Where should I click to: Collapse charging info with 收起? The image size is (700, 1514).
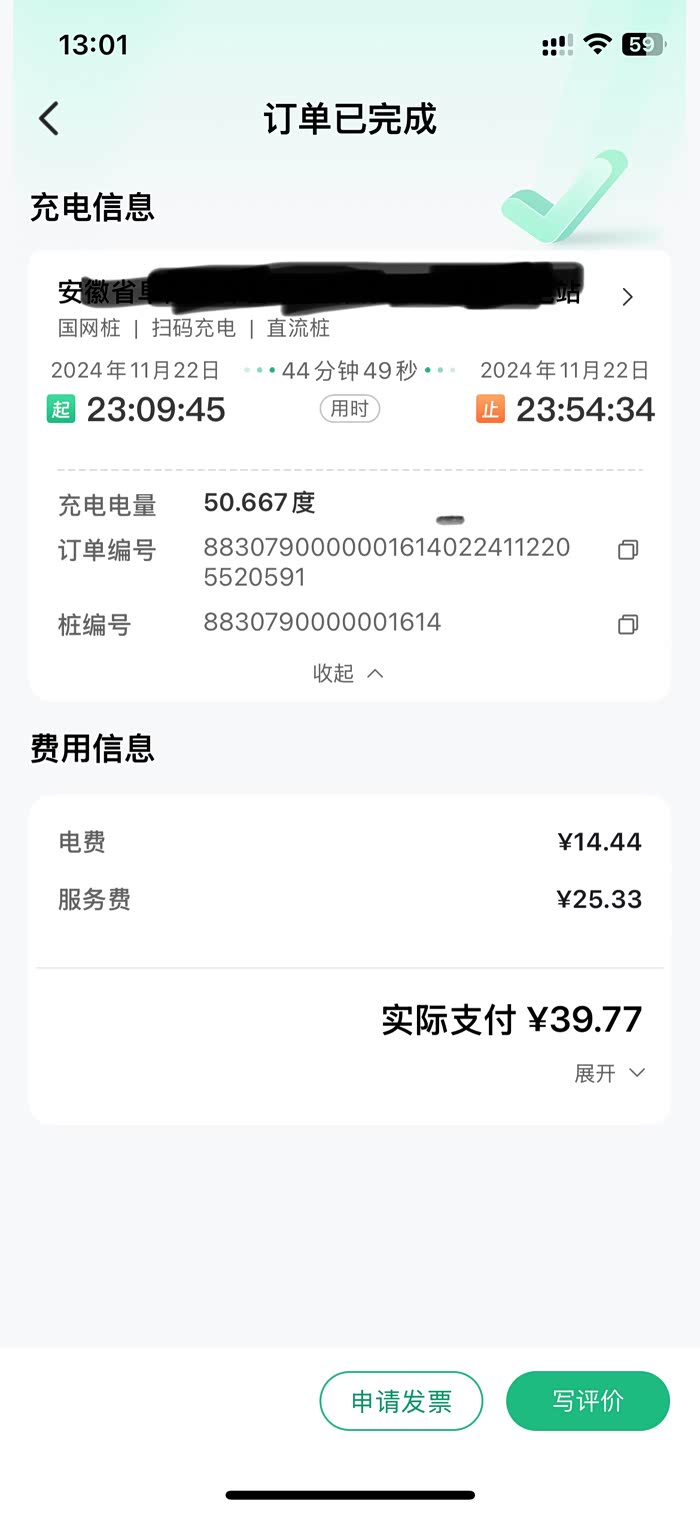pyautogui.click(x=348, y=673)
